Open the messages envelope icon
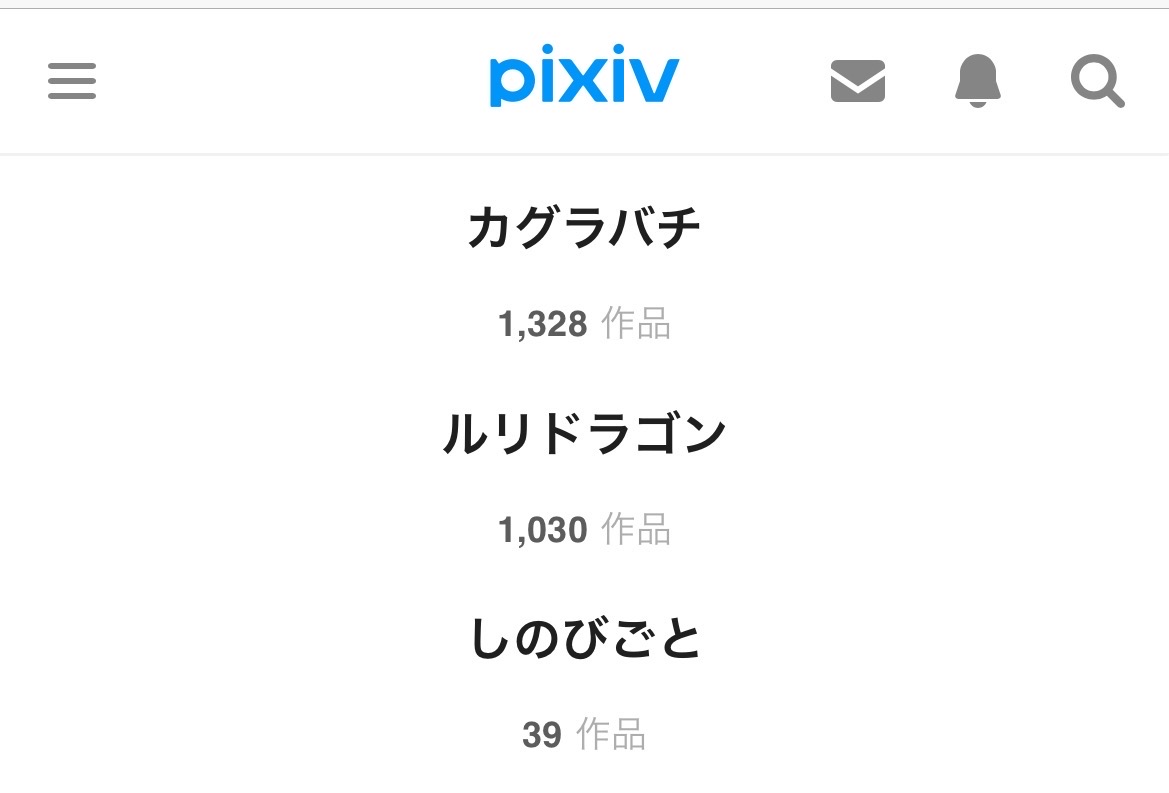The width and height of the screenshot is (1169, 793). pyautogui.click(x=857, y=80)
